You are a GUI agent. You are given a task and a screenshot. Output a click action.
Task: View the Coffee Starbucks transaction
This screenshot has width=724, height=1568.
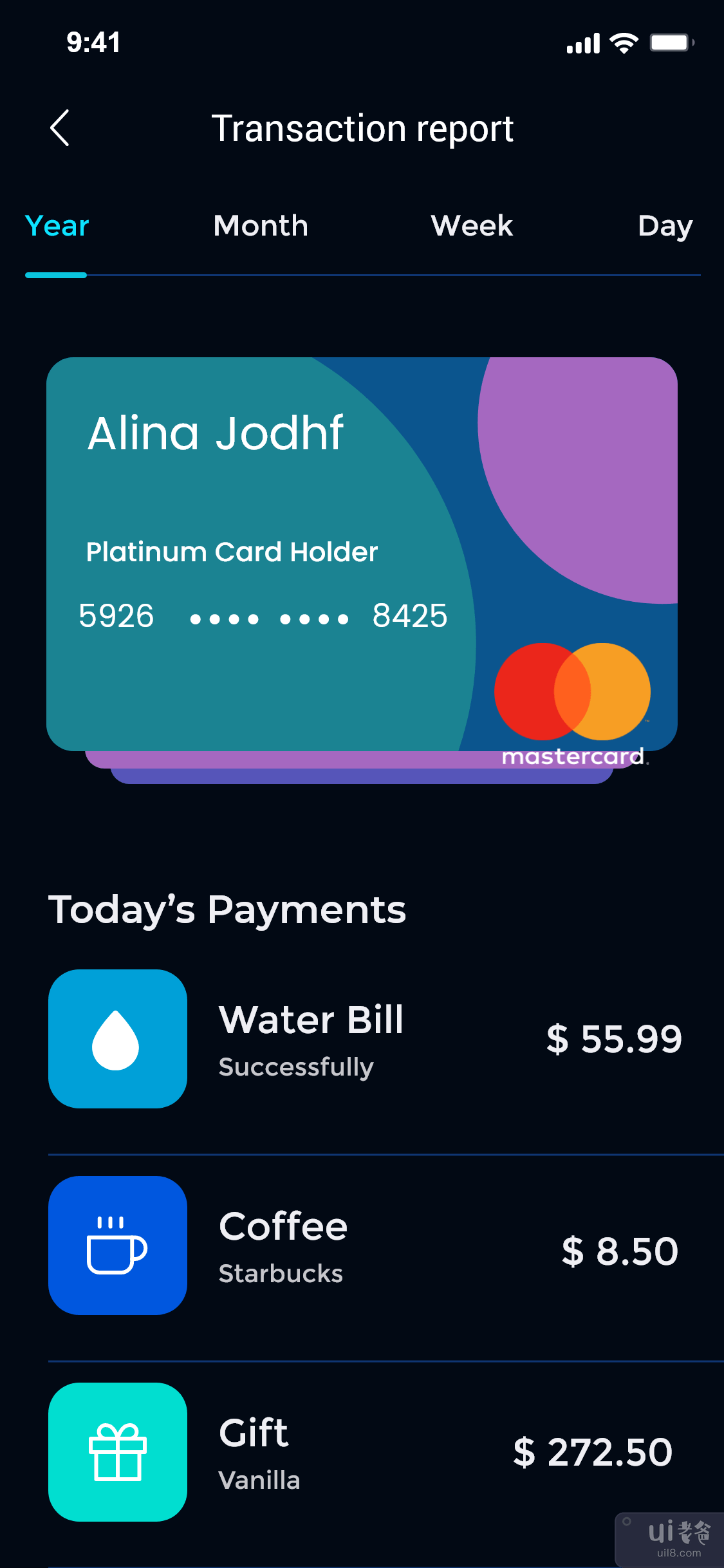click(364, 1246)
